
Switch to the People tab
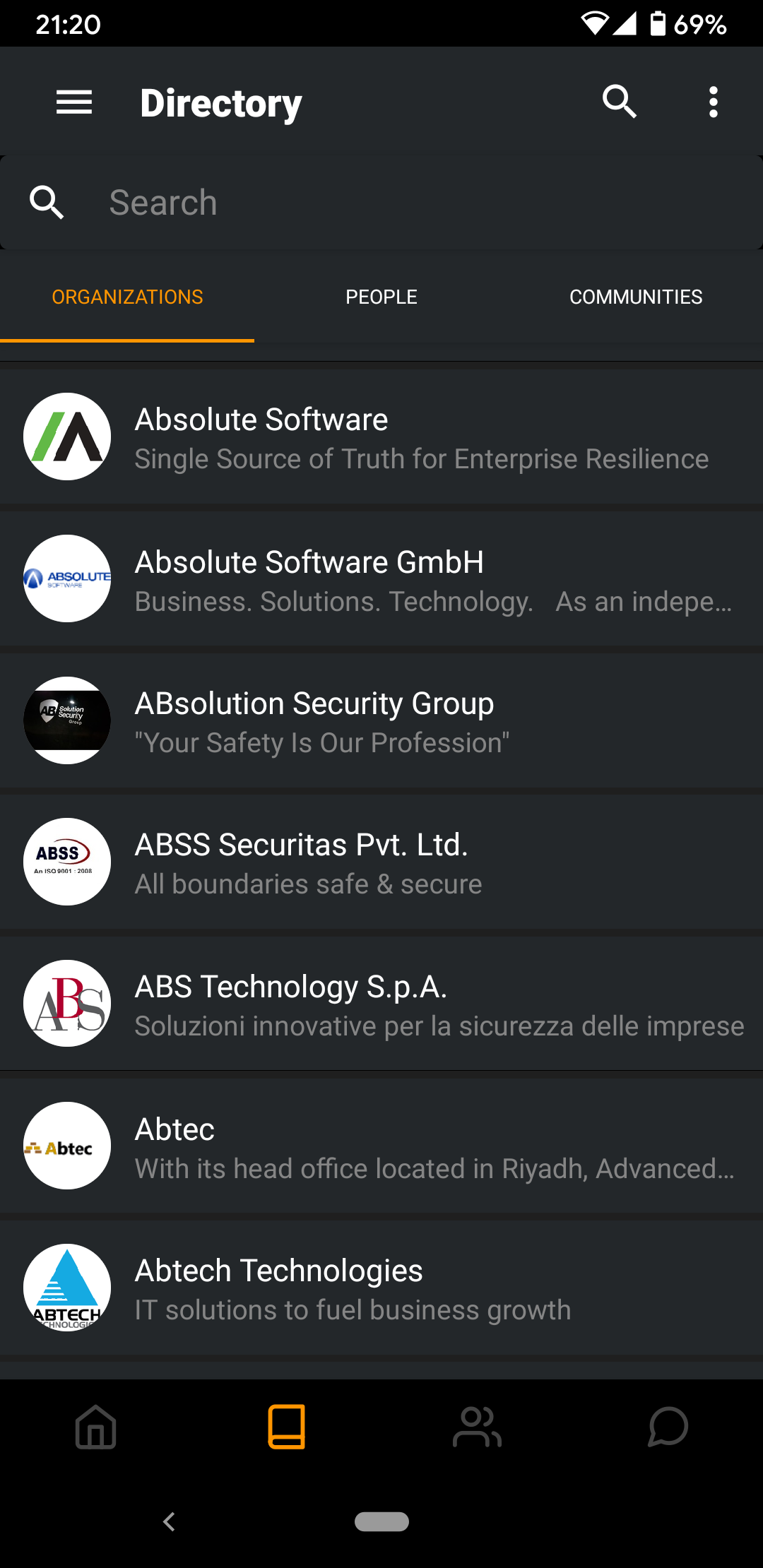(381, 297)
